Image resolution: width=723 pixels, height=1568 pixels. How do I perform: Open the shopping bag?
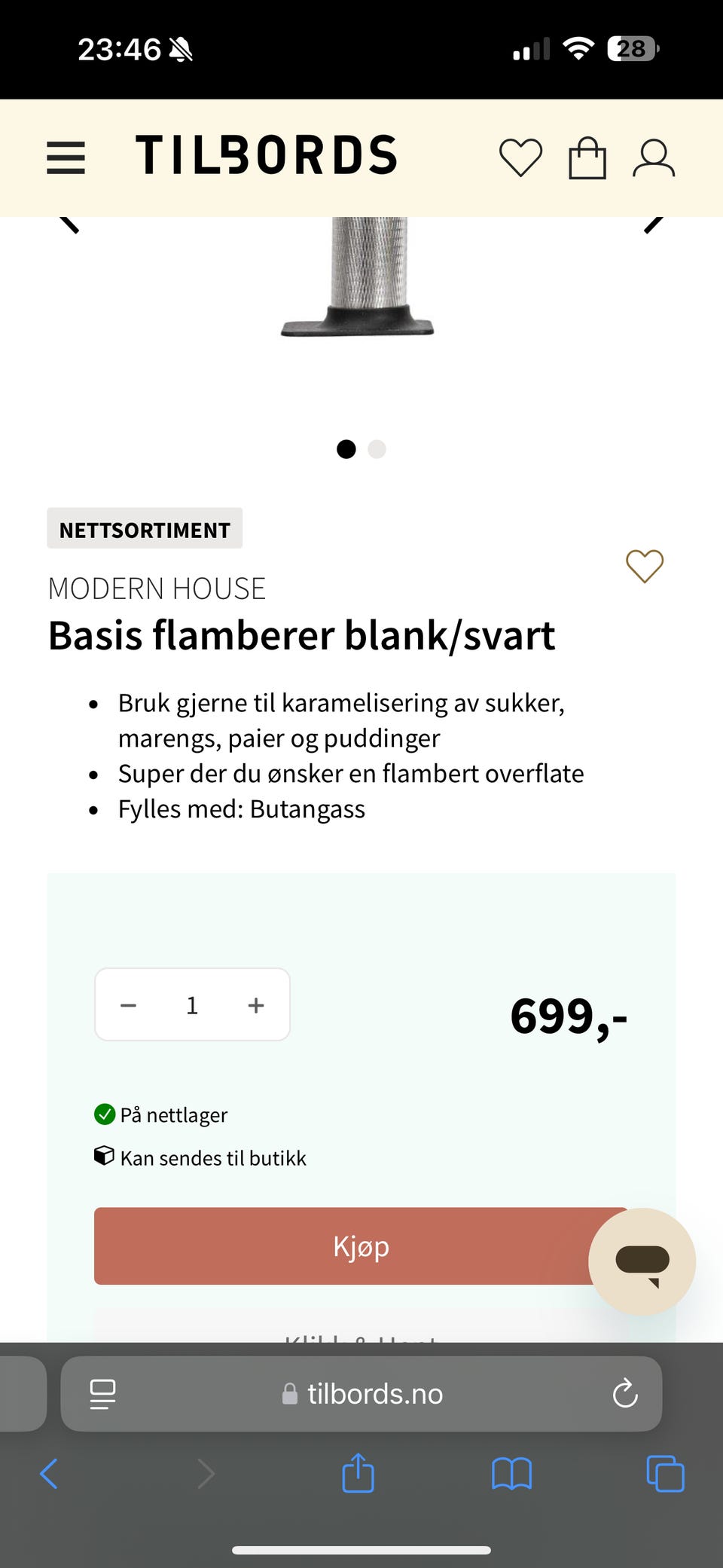click(x=587, y=157)
